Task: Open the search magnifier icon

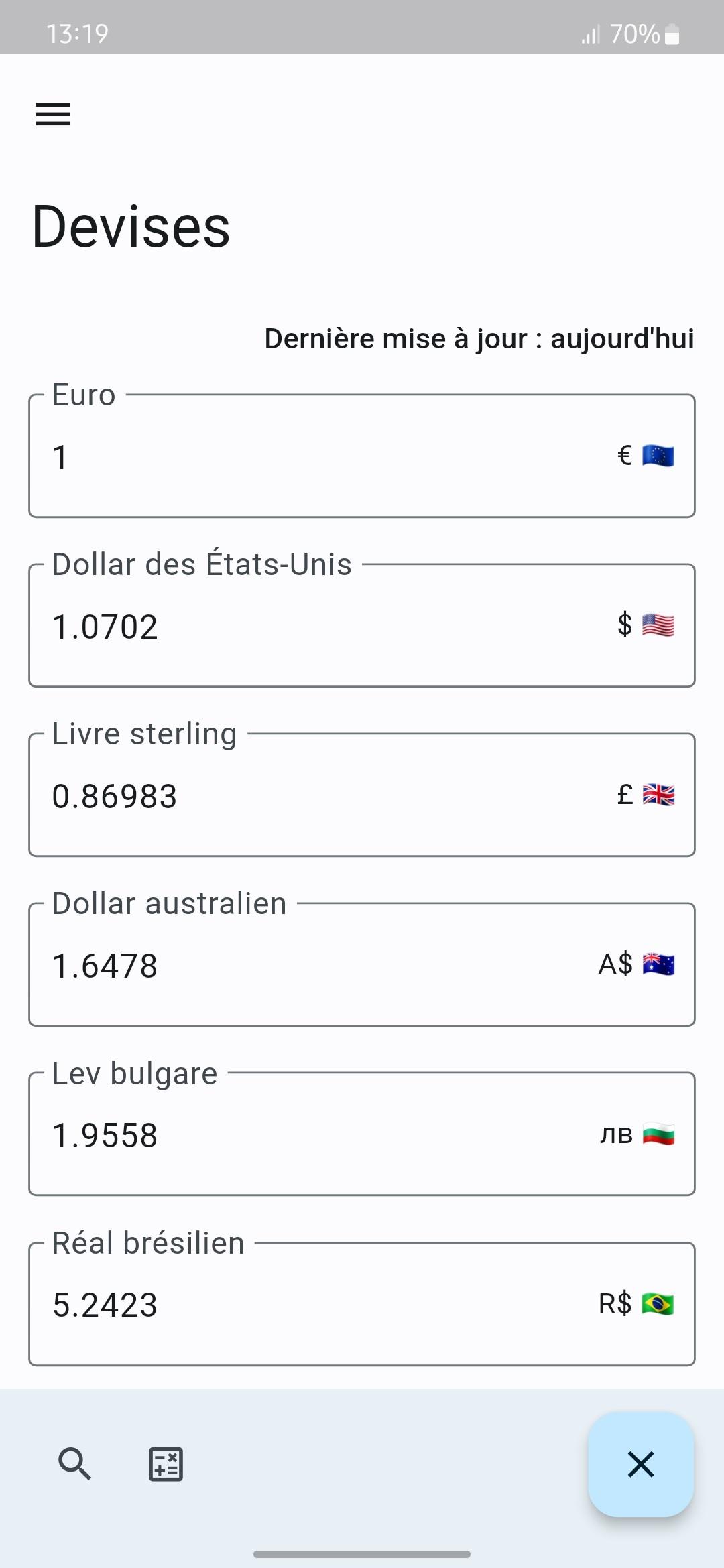Action: 74,1464
